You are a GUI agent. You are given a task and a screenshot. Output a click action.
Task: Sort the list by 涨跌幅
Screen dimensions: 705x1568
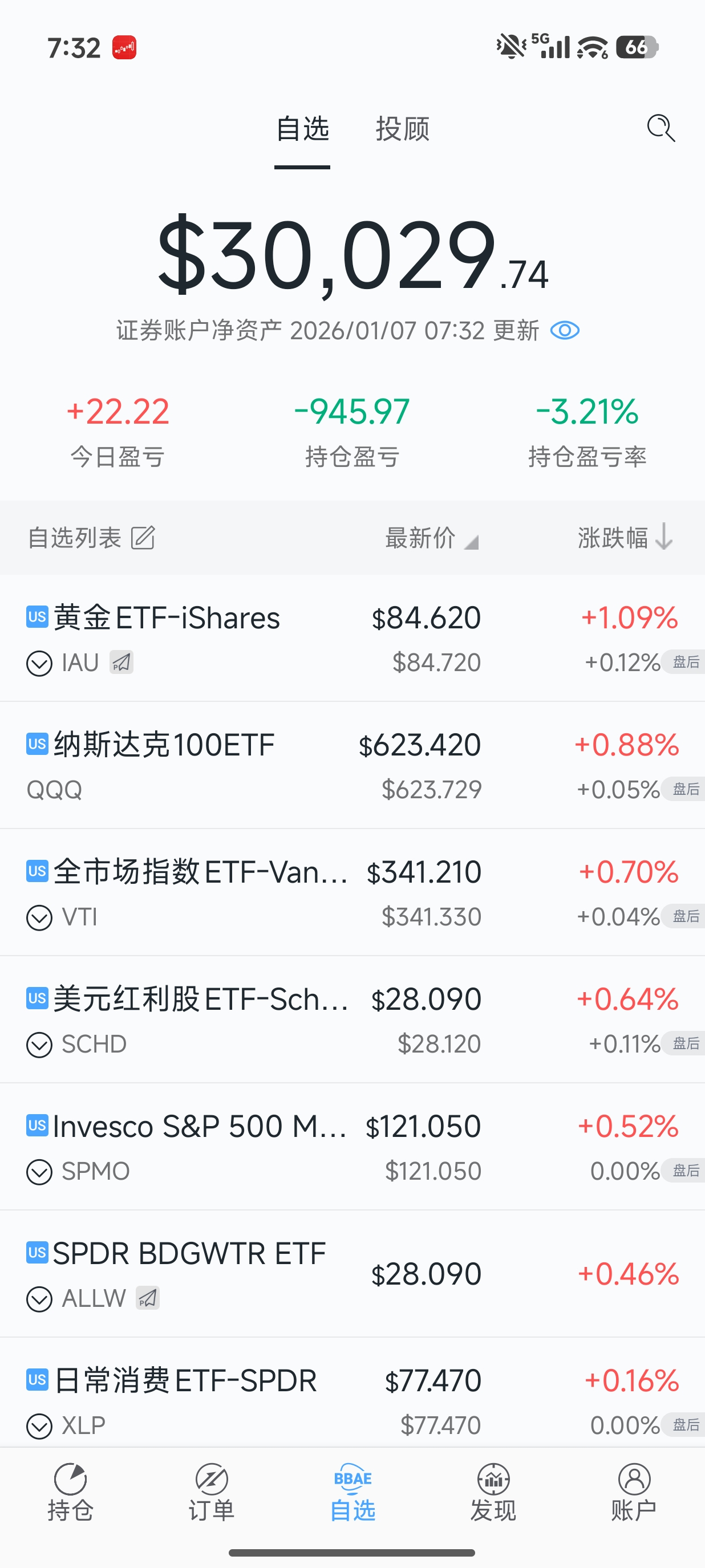click(625, 538)
